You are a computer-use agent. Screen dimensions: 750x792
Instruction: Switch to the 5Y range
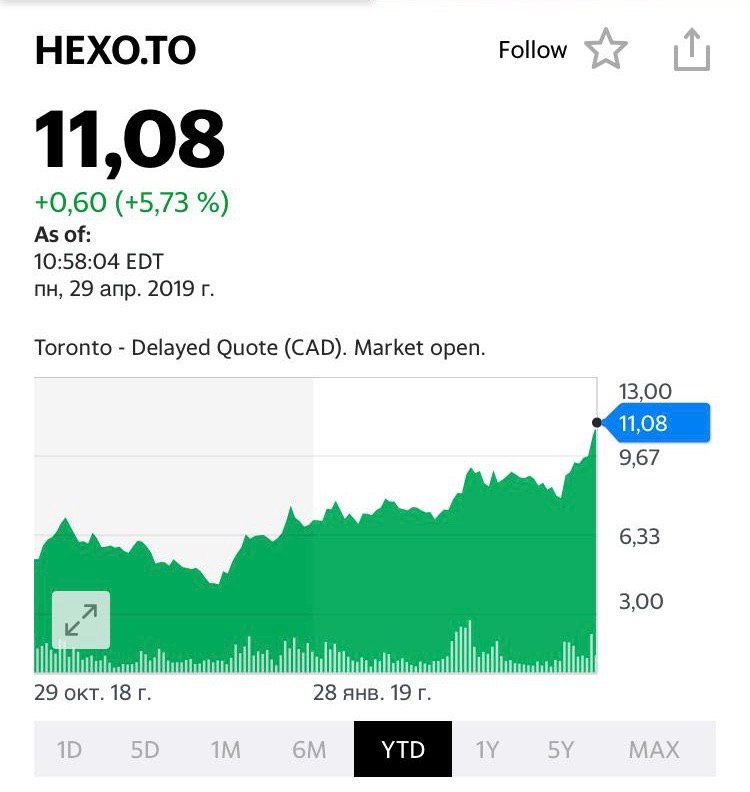pos(561,750)
